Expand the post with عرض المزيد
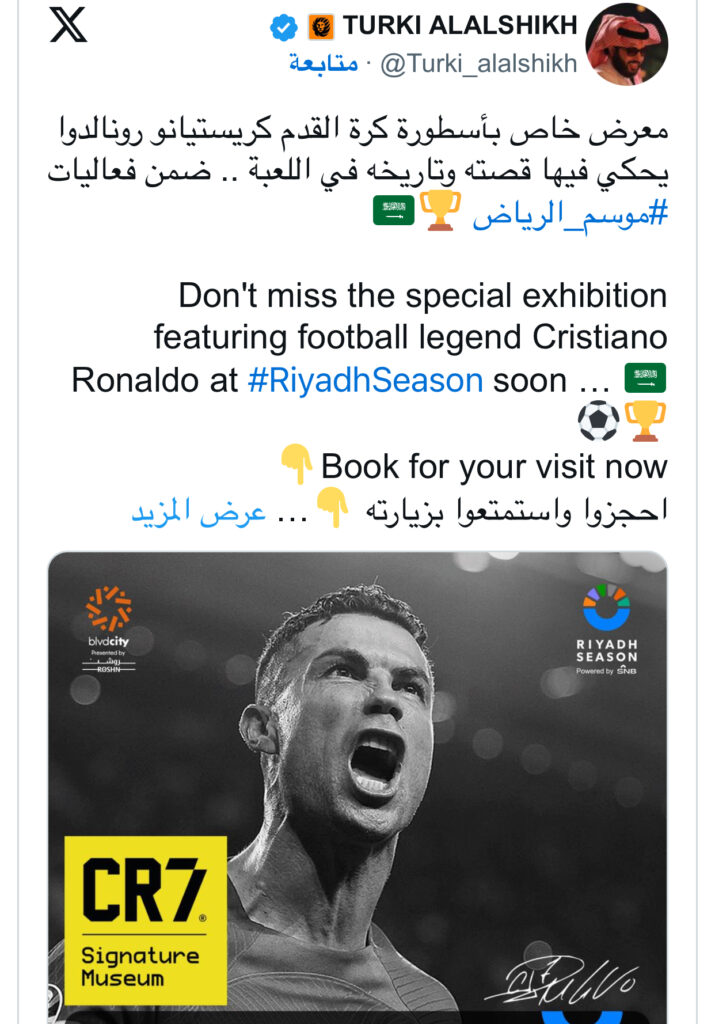The image size is (715, 1024). pos(198,511)
